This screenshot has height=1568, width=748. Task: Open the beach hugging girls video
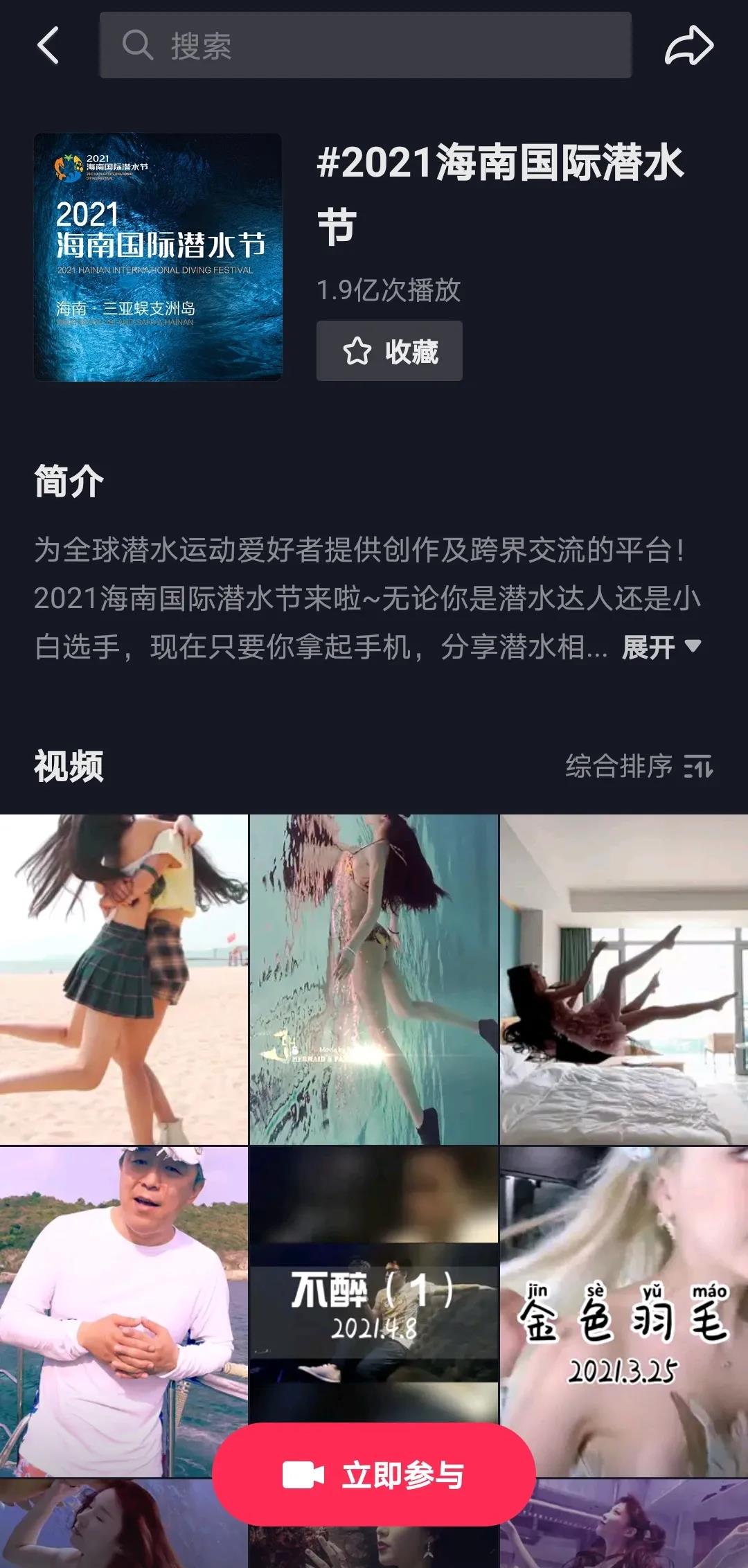123,979
